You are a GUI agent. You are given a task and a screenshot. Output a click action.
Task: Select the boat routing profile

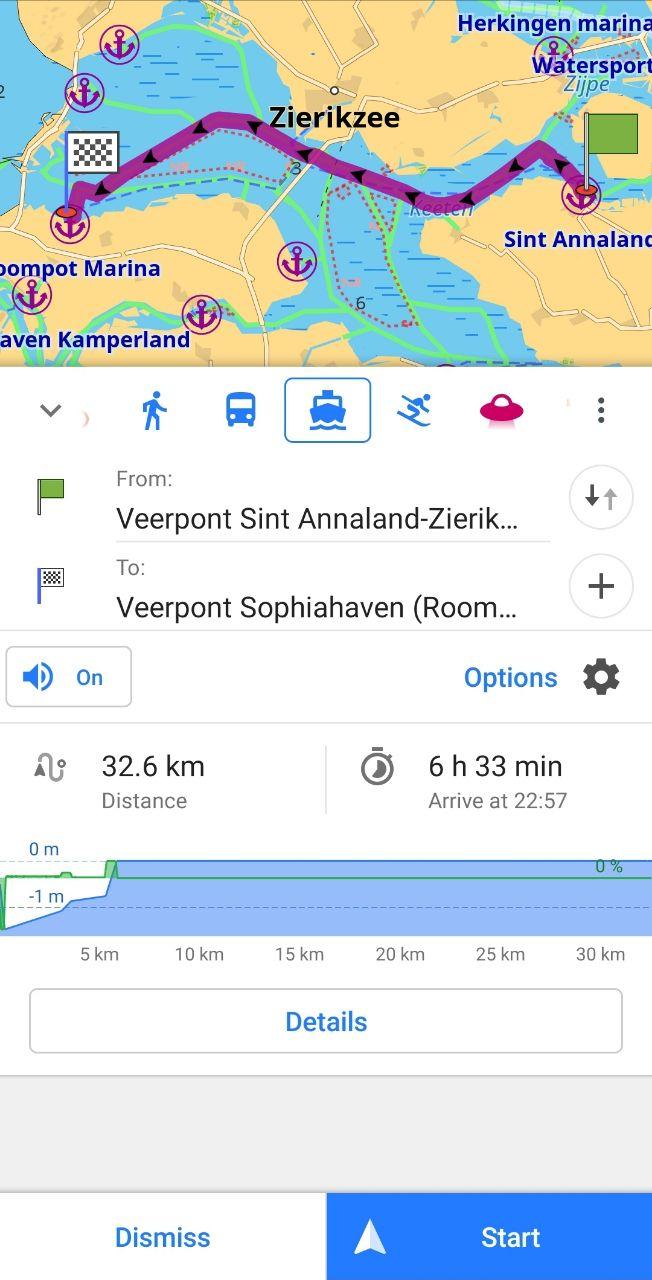327,410
